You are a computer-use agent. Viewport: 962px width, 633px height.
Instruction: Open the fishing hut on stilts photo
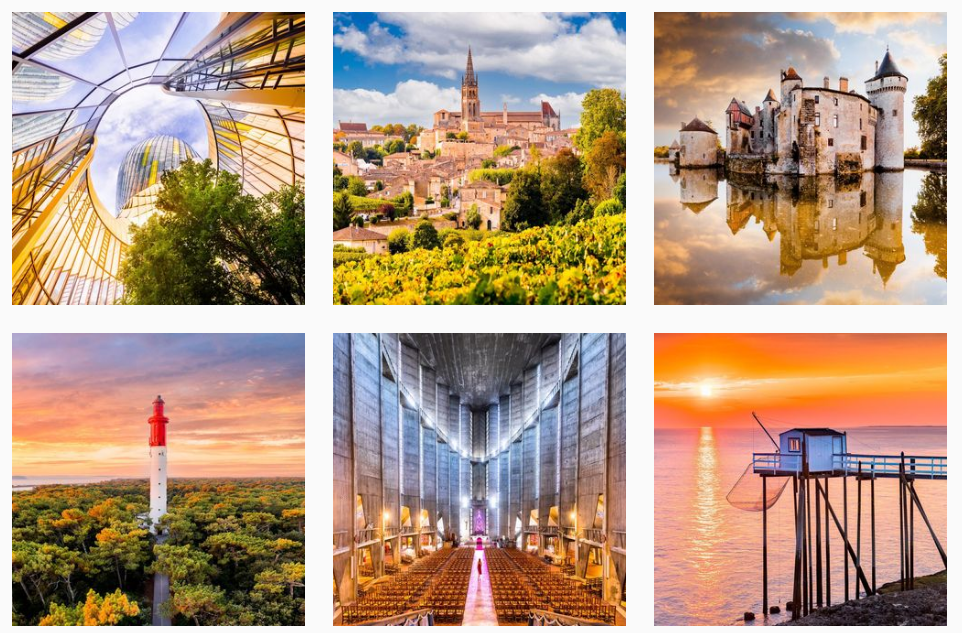click(x=800, y=479)
